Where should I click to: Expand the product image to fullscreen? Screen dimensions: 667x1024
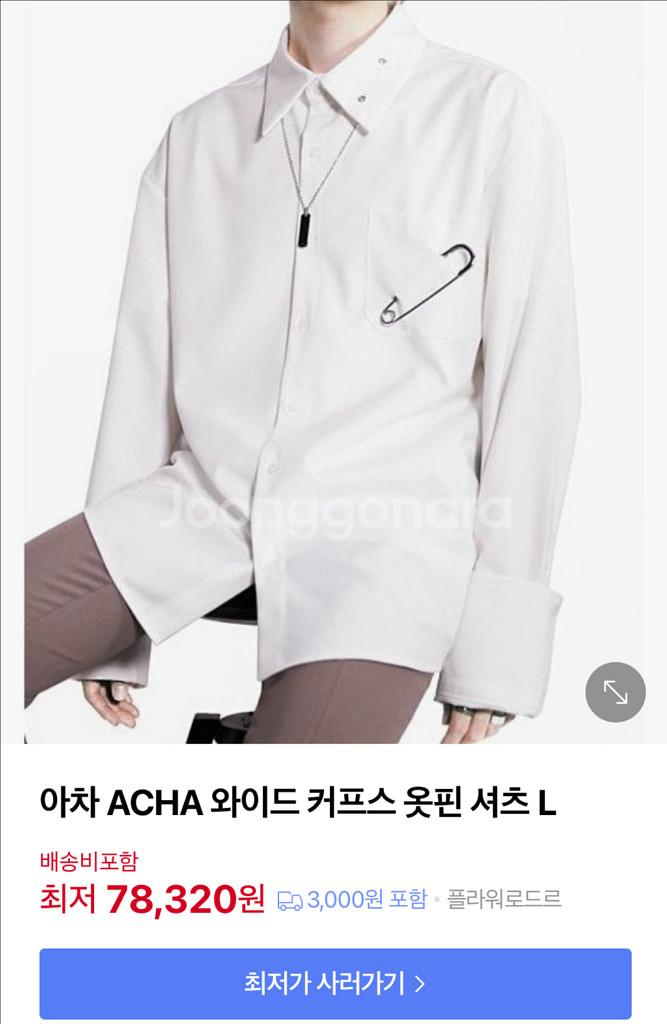(x=615, y=692)
